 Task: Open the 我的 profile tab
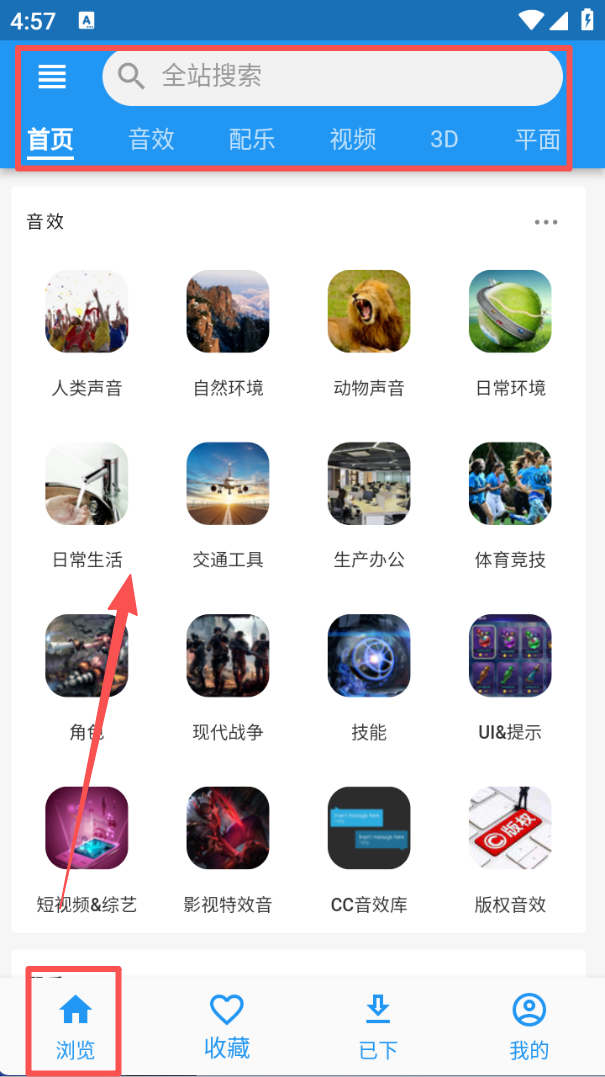click(x=529, y=1026)
